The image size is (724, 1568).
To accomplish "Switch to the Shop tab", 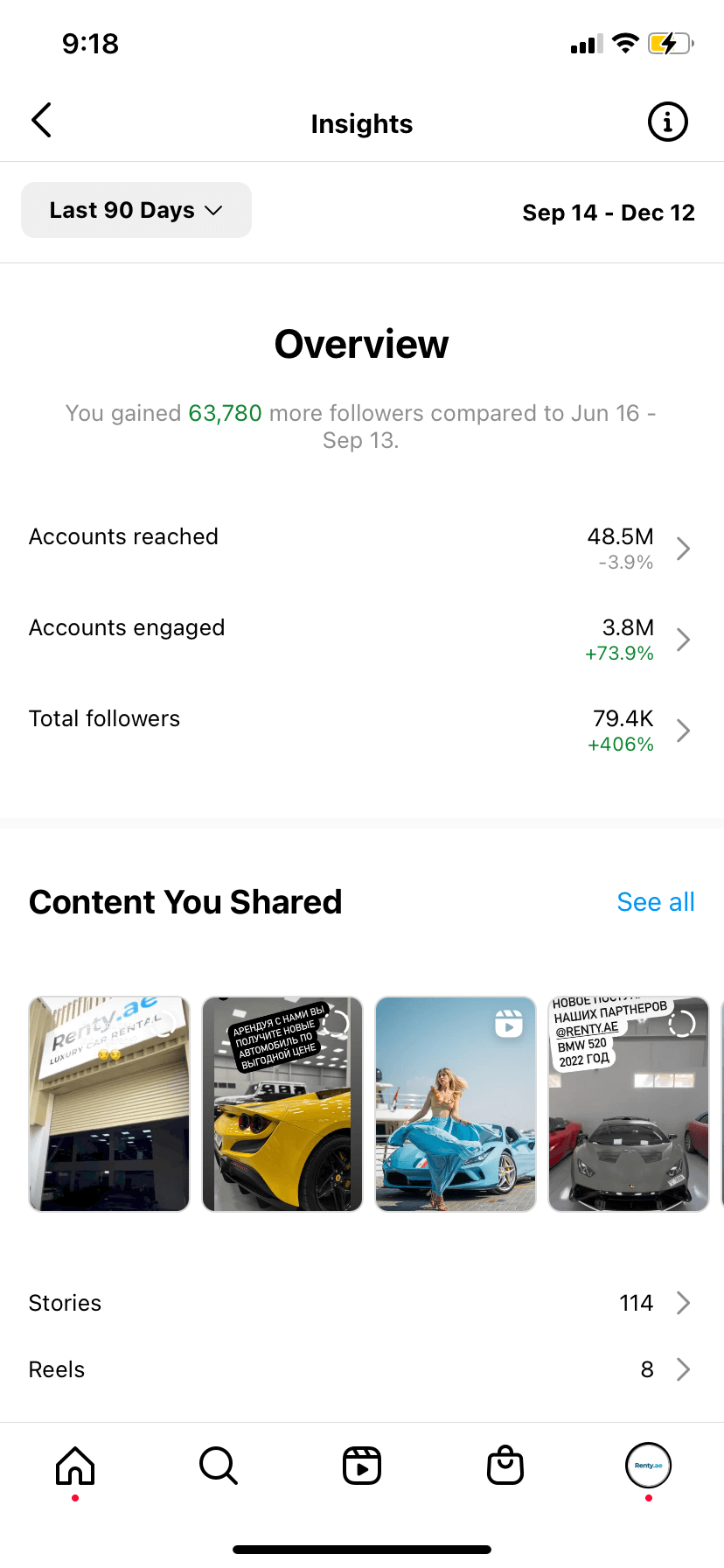I will click(x=505, y=1466).
